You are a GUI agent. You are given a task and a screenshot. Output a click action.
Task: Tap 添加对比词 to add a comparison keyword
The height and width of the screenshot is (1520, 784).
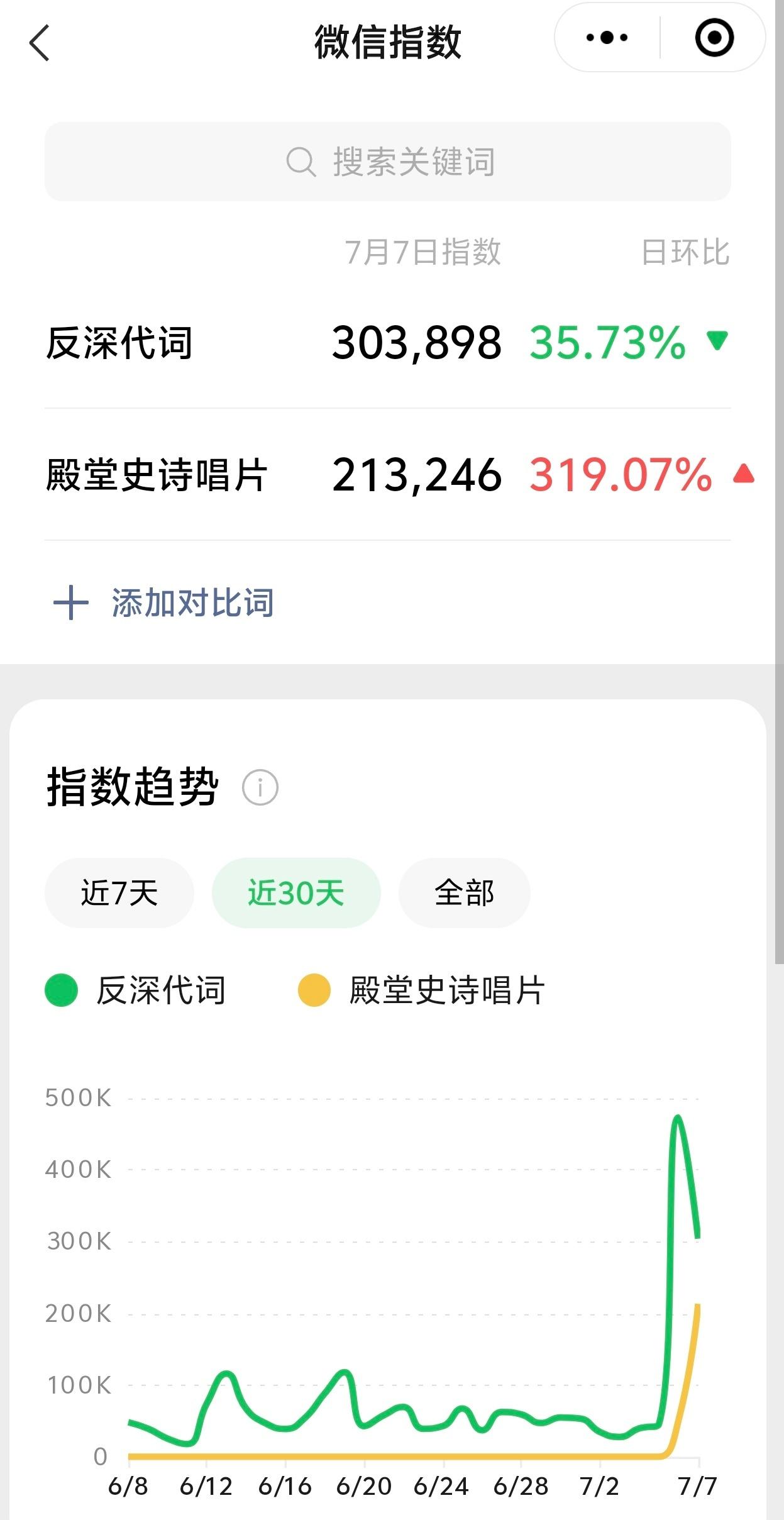pos(164,602)
